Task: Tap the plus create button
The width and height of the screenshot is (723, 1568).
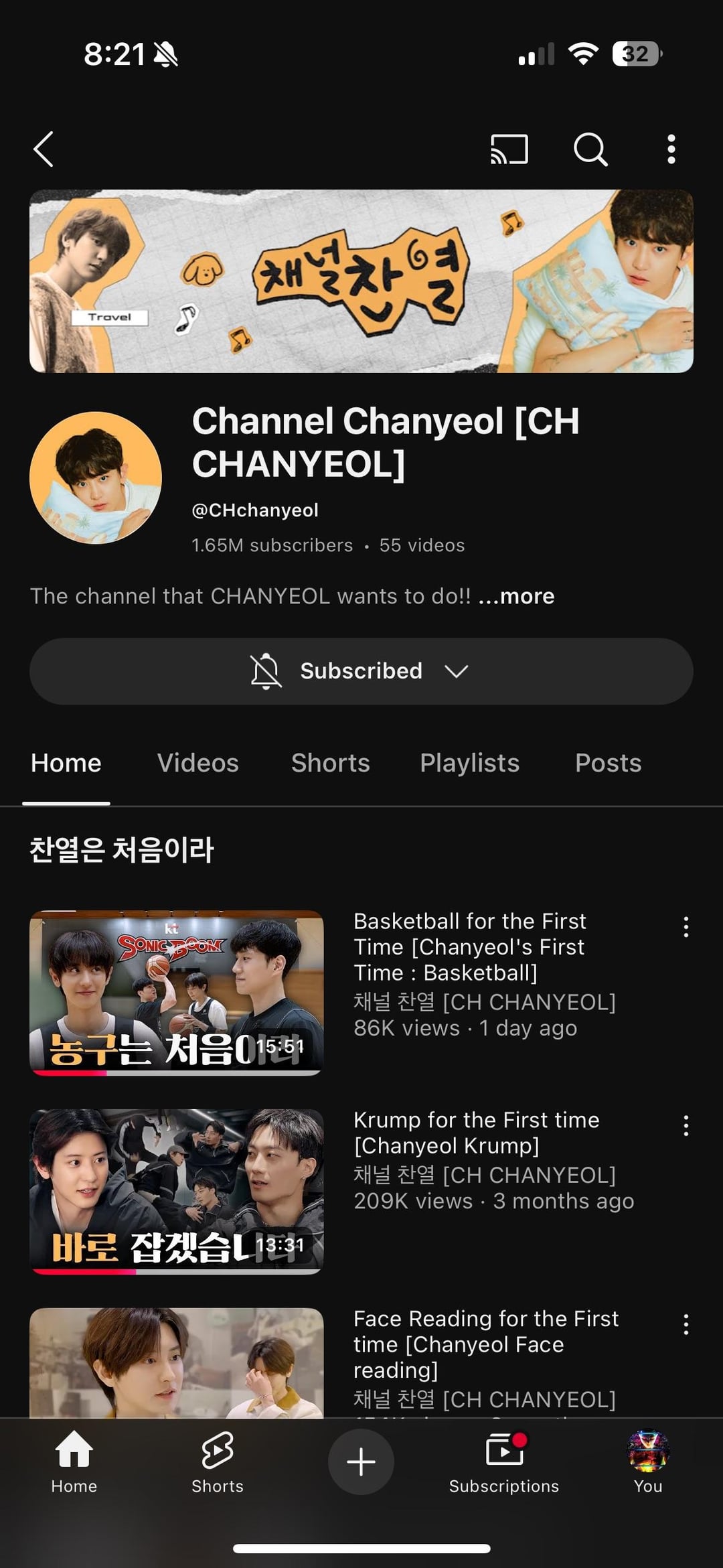Action: coord(361,1462)
